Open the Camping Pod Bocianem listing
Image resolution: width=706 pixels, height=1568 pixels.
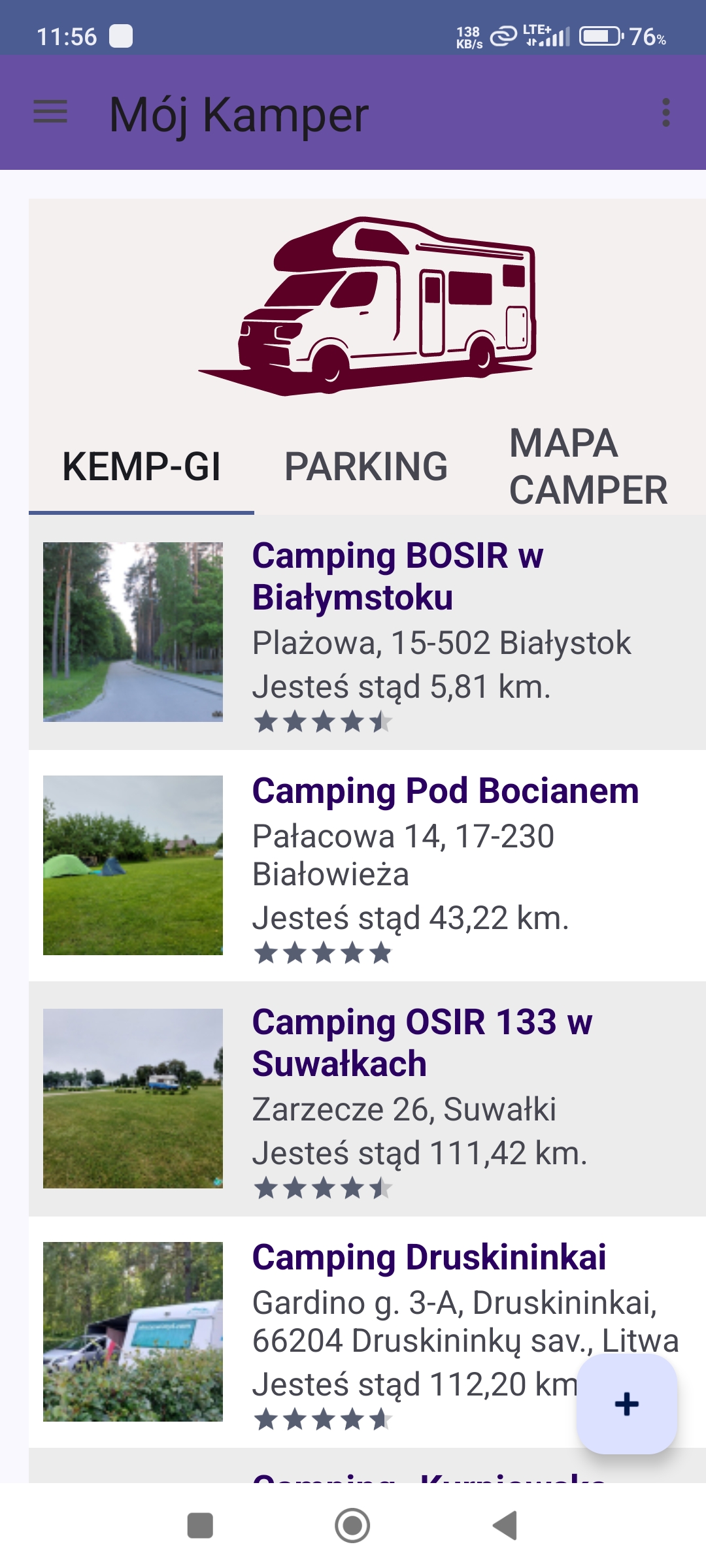(445, 791)
